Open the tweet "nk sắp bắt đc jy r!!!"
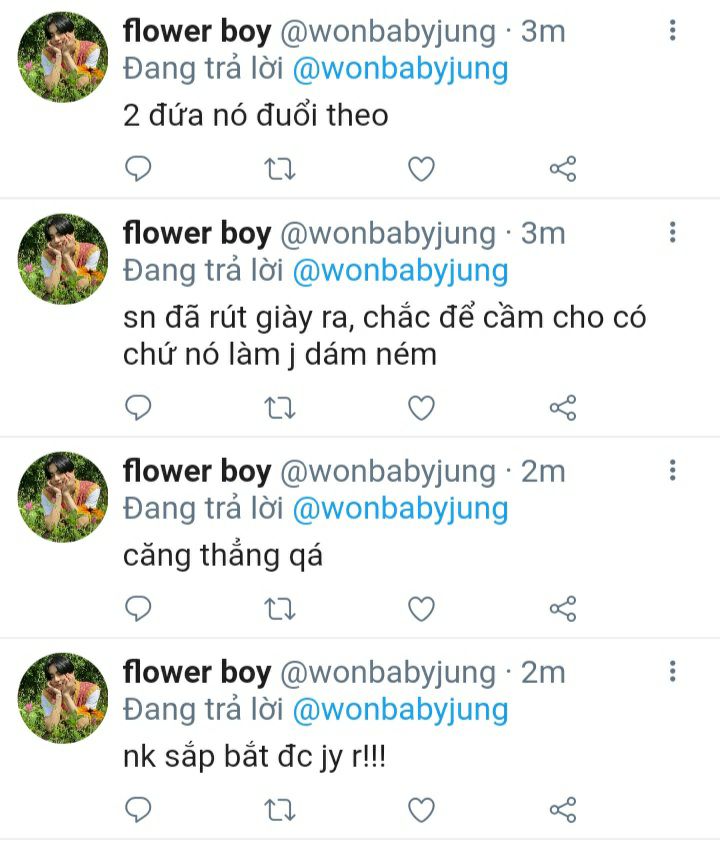Screen dimensions: 720x843 (x=254, y=757)
